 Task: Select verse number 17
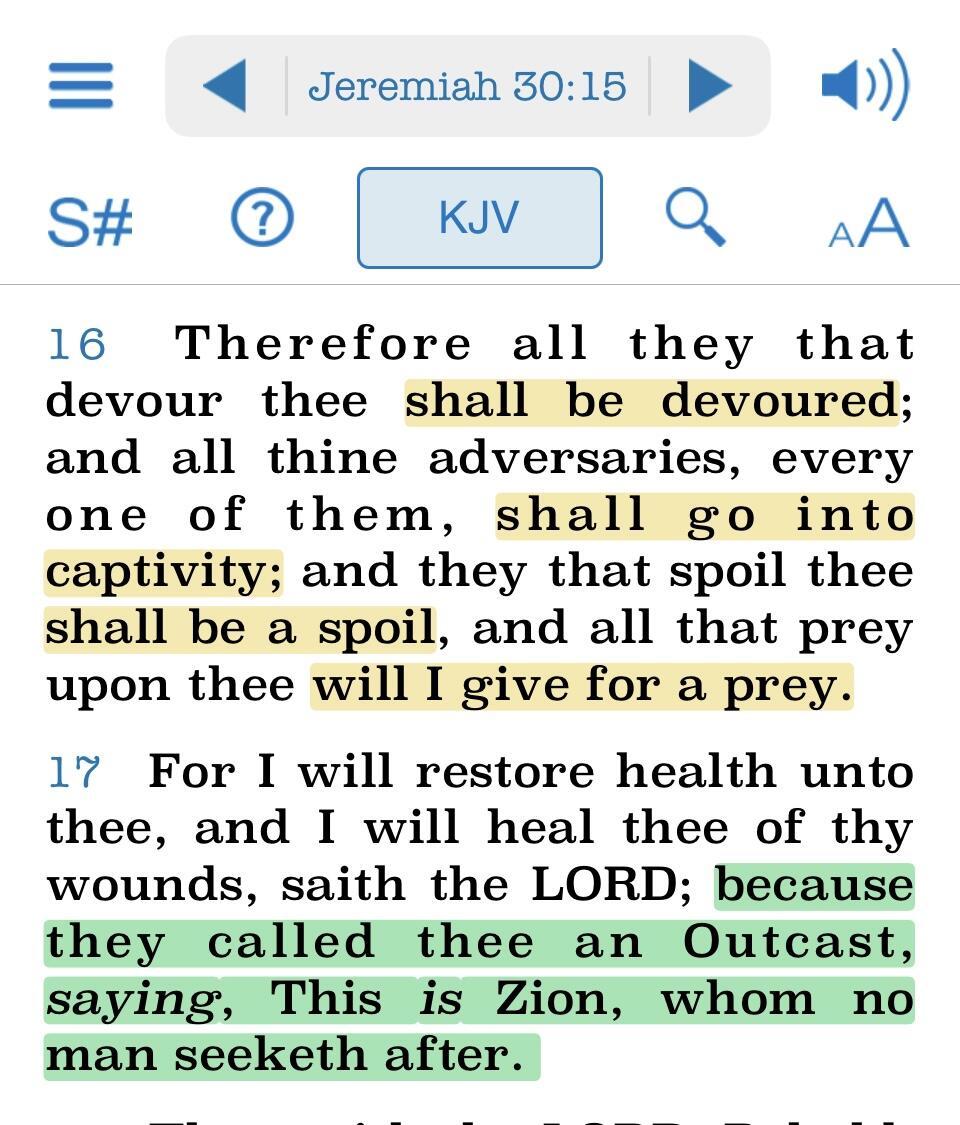click(x=75, y=773)
